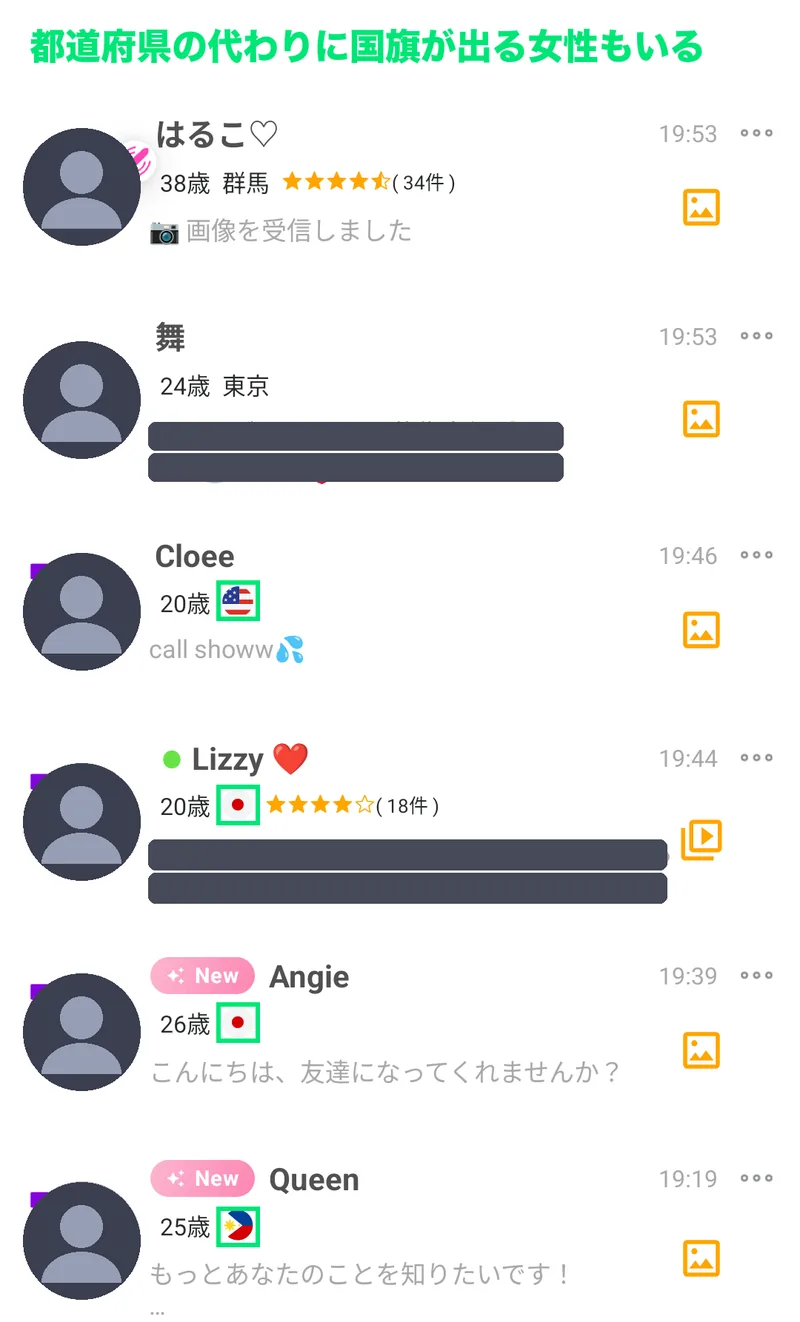
Task: Open the overflow menu on Queen's row
Action: [x=757, y=1179]
